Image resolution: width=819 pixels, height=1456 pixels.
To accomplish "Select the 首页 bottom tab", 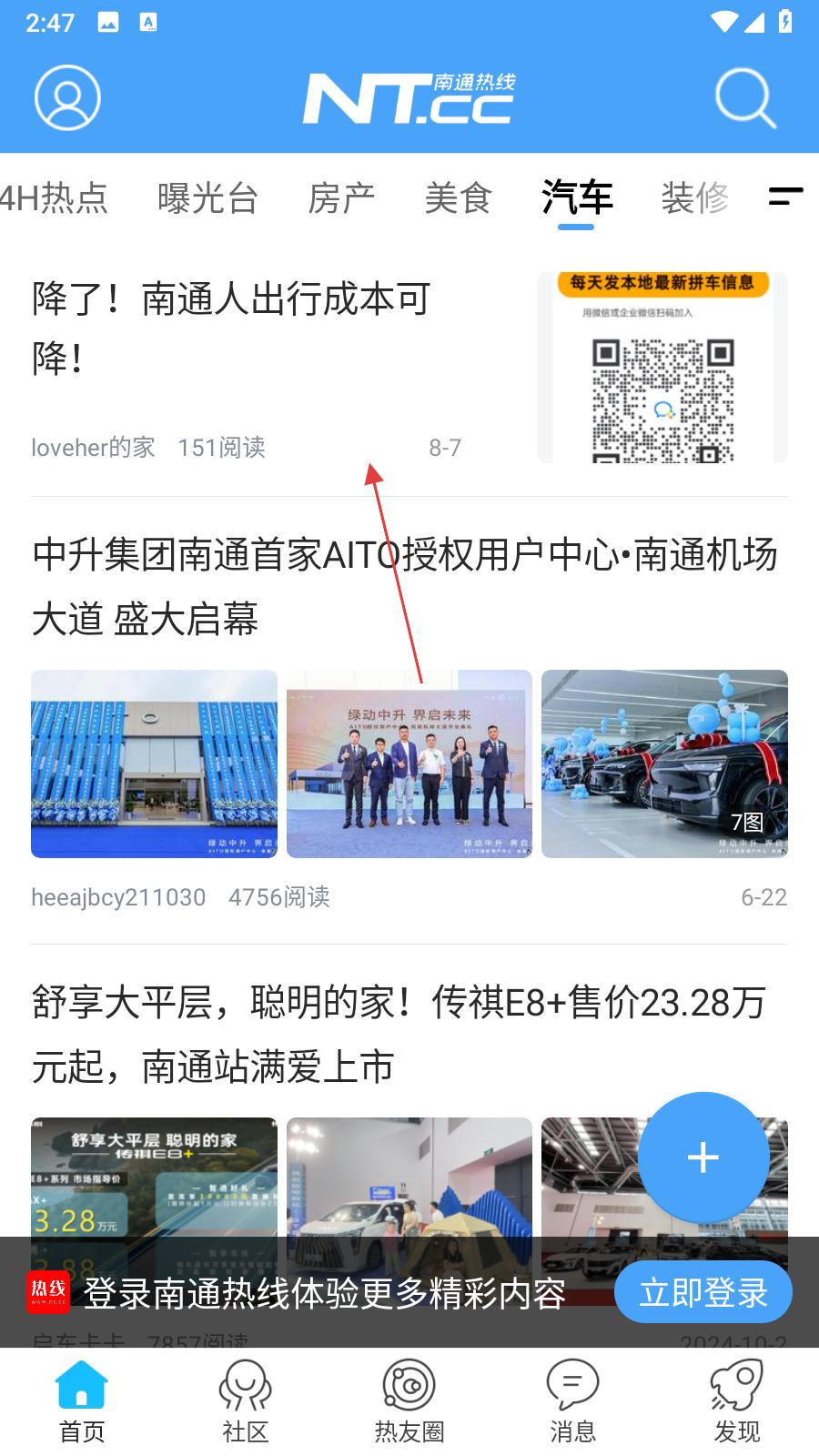I will pos(82,1401).
